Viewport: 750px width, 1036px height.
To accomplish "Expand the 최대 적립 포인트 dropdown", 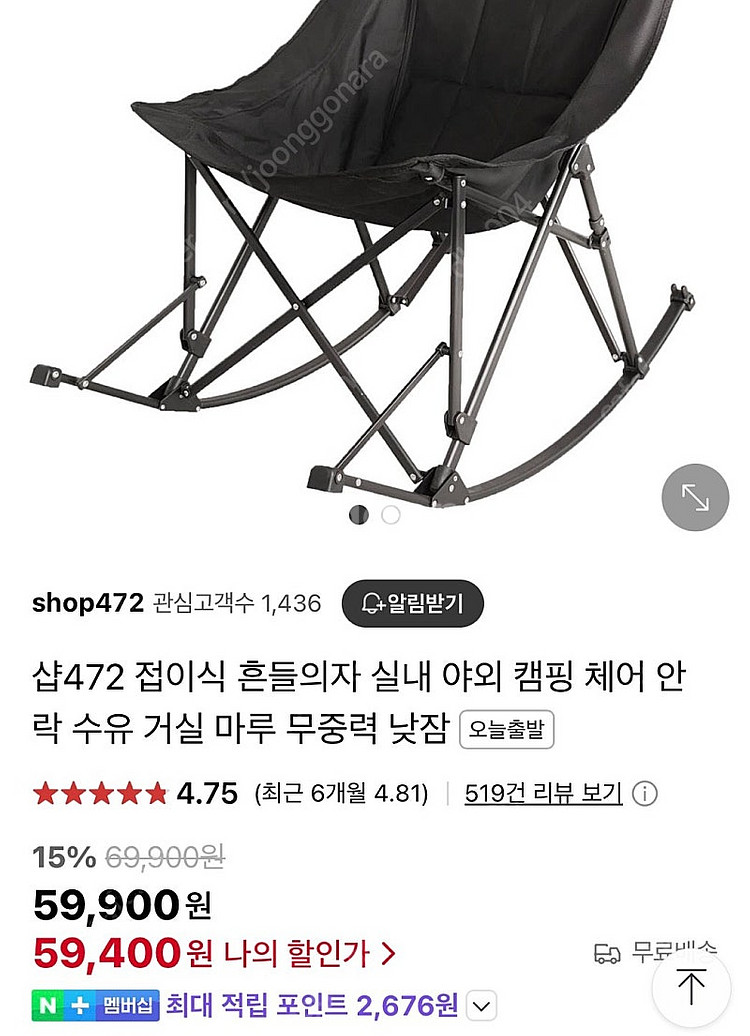I will [483, 1005].
